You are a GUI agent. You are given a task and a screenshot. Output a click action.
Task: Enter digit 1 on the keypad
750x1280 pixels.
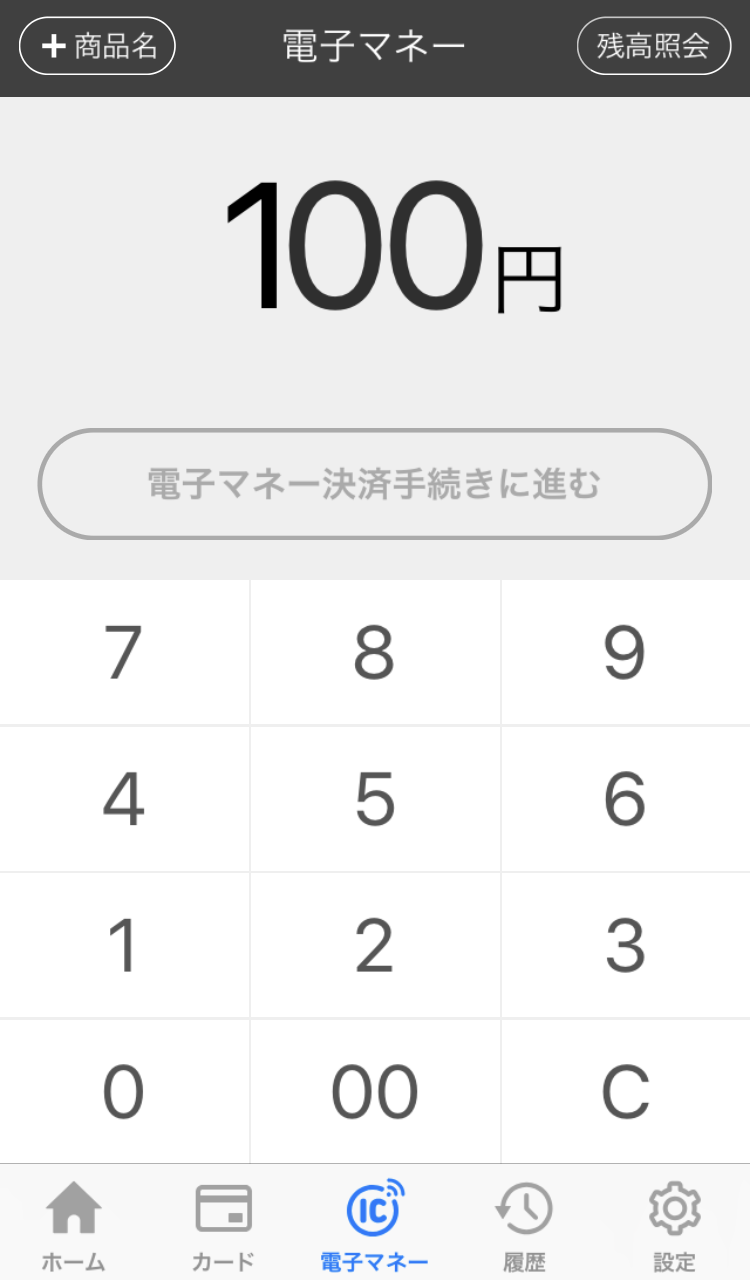coord(124,945)
